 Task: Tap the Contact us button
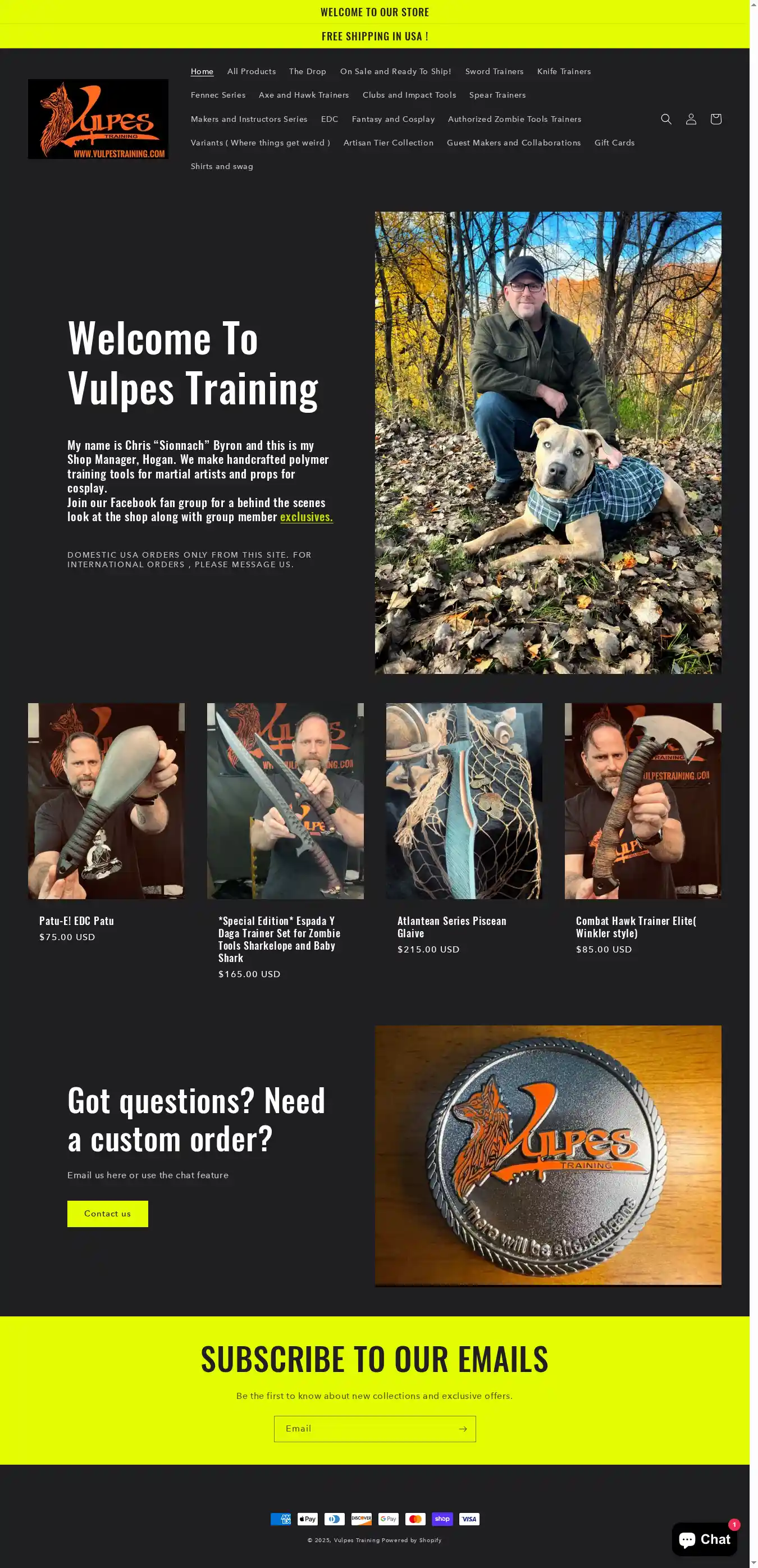[x=108, y=1214]
